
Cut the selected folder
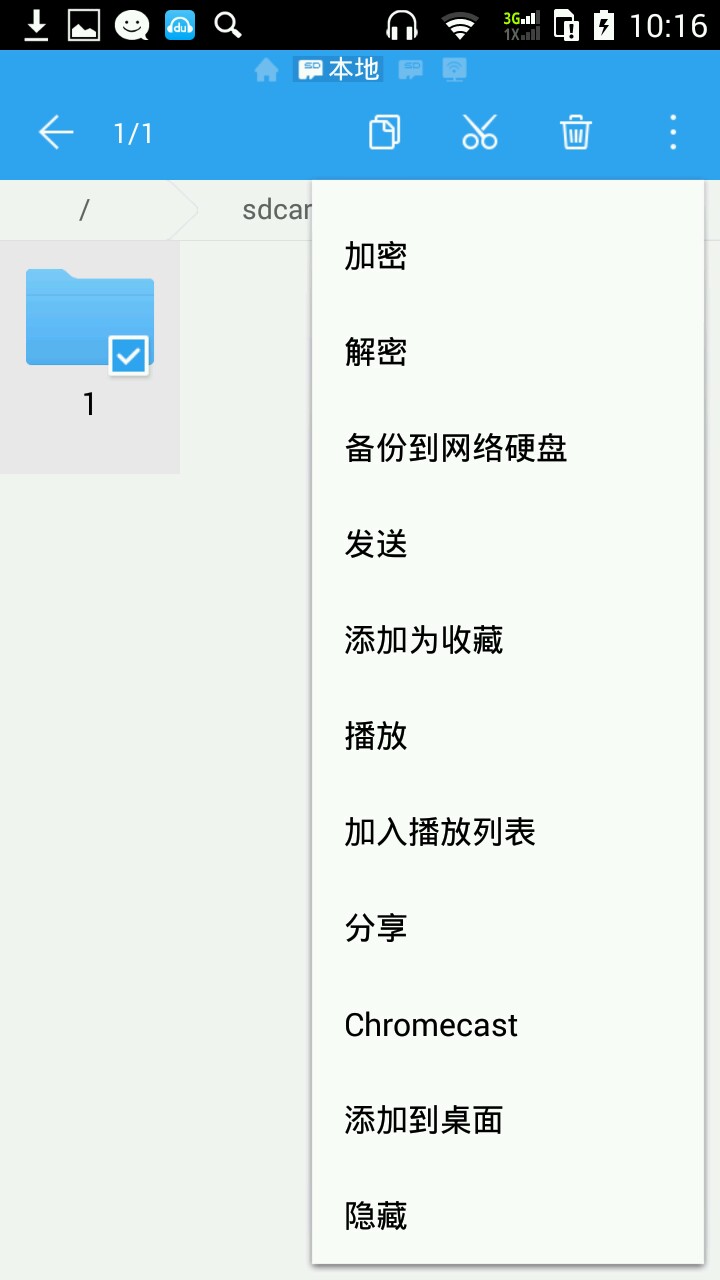click(x=480, y=132)
